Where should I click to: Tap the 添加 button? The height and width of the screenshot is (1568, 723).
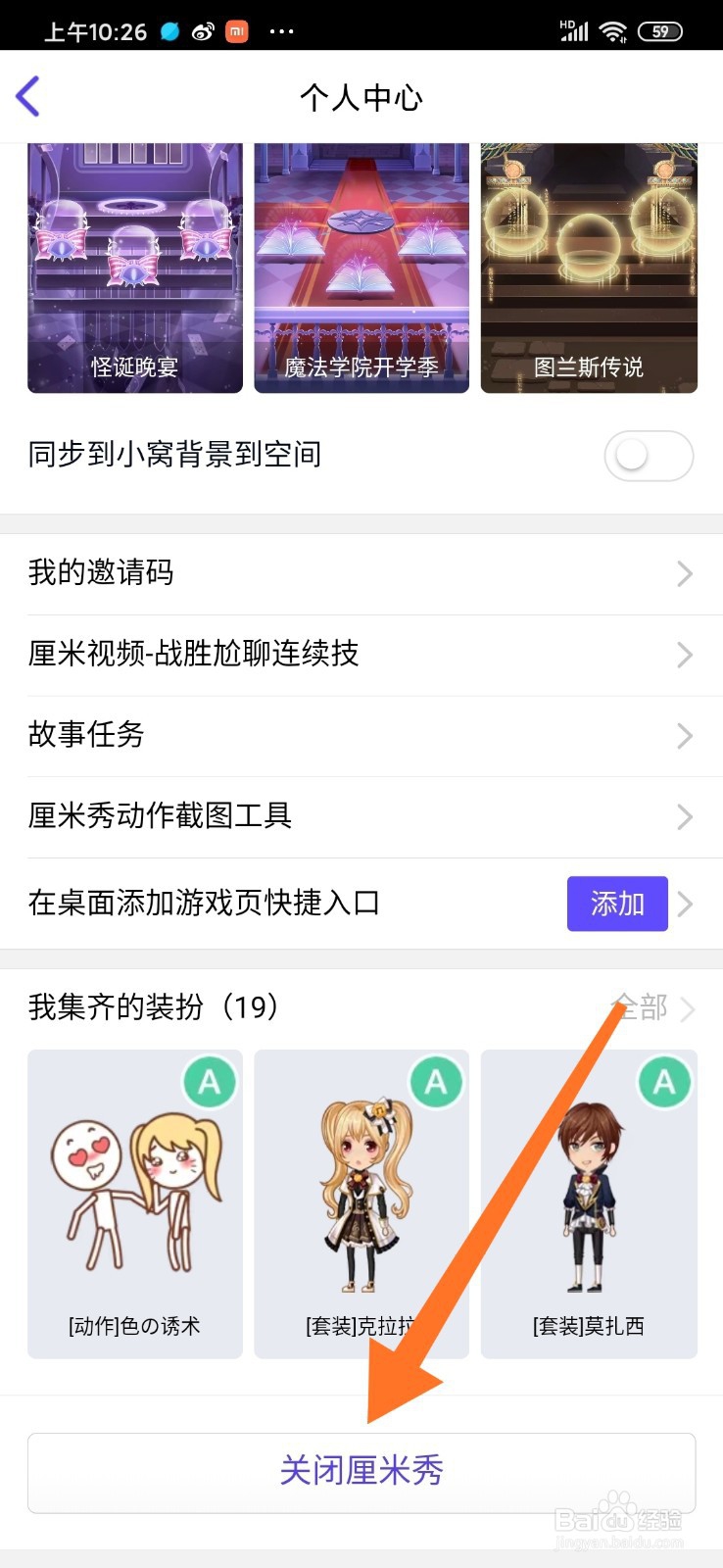(616, 904)
